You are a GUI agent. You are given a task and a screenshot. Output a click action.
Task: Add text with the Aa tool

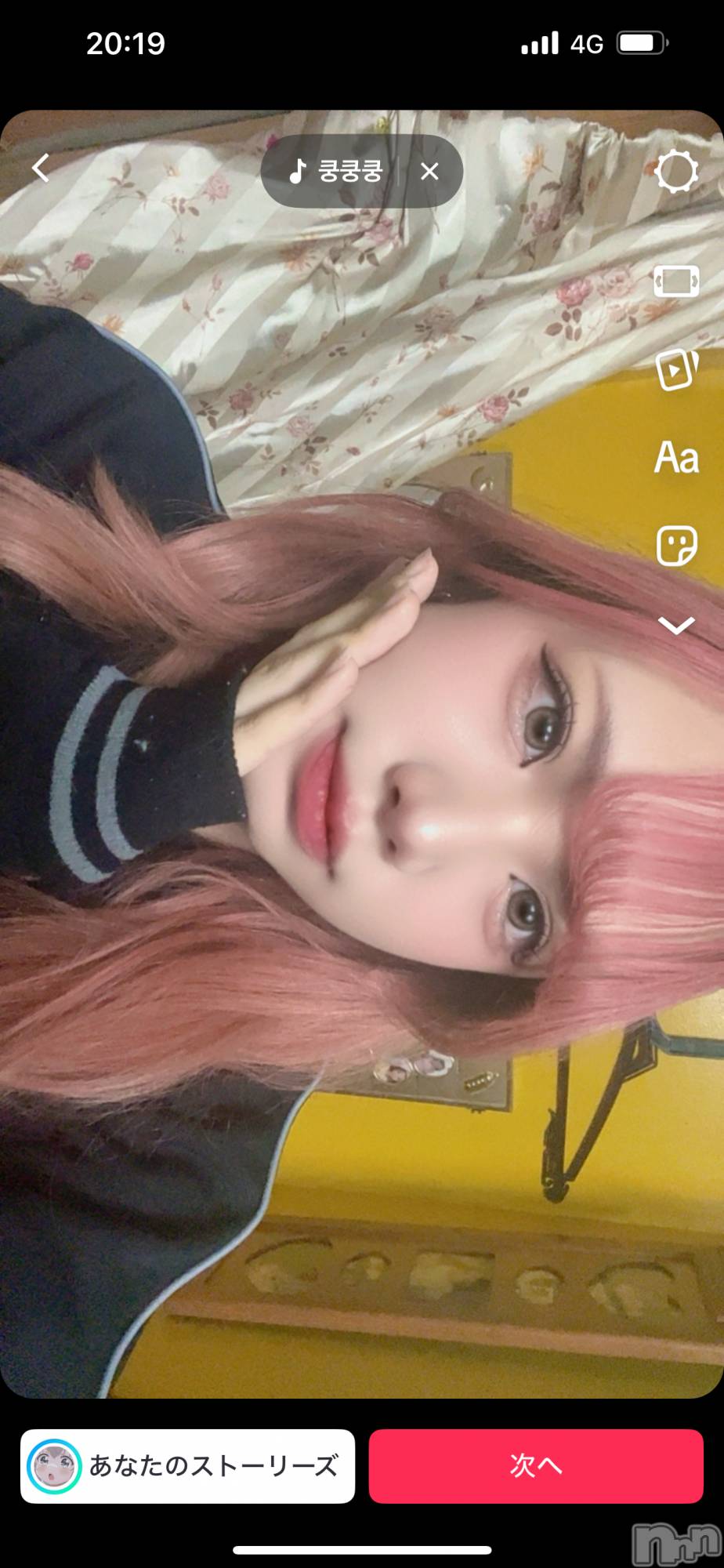point(676,458)
